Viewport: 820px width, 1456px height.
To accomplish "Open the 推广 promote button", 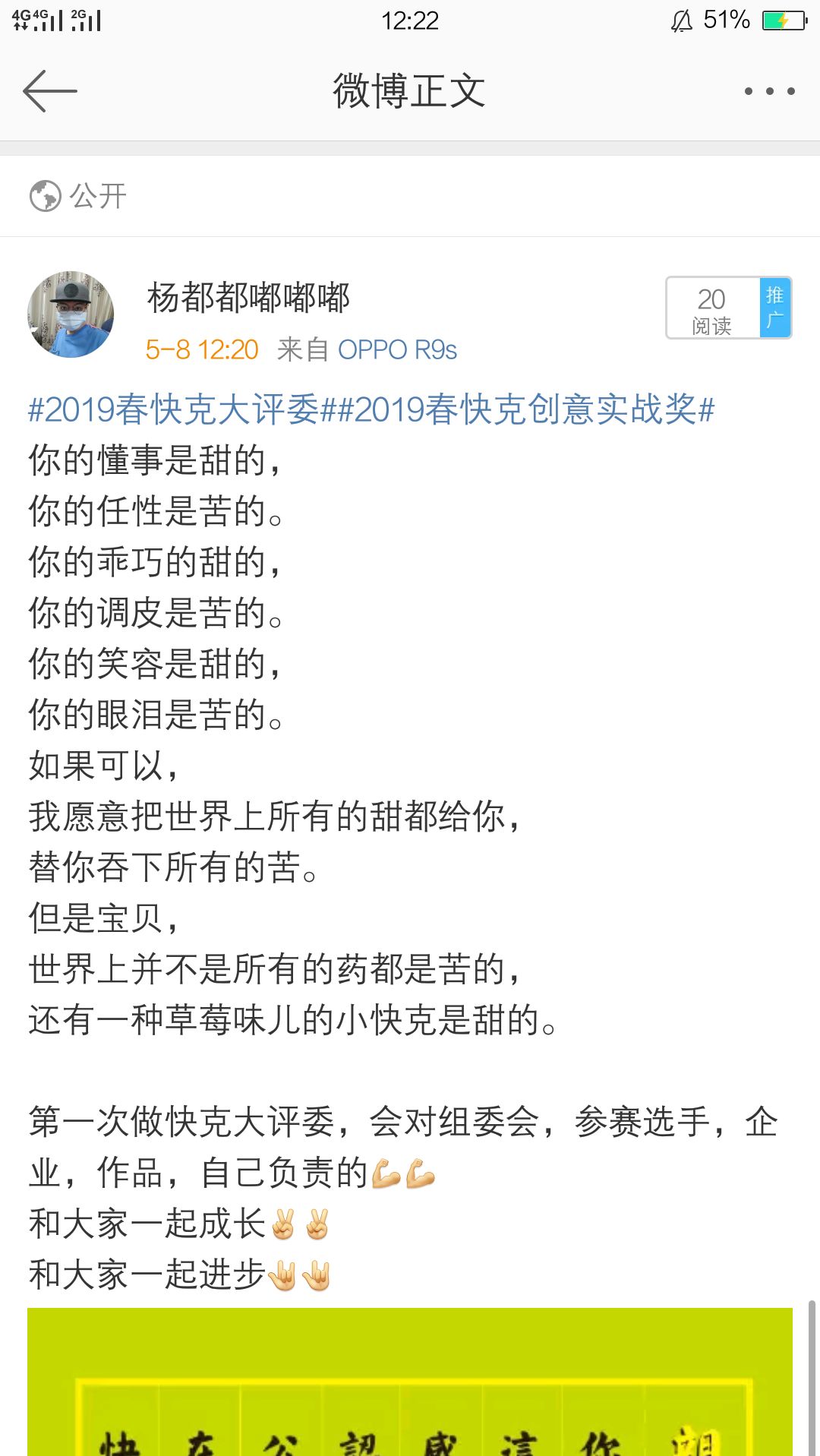I will point(774,307).
